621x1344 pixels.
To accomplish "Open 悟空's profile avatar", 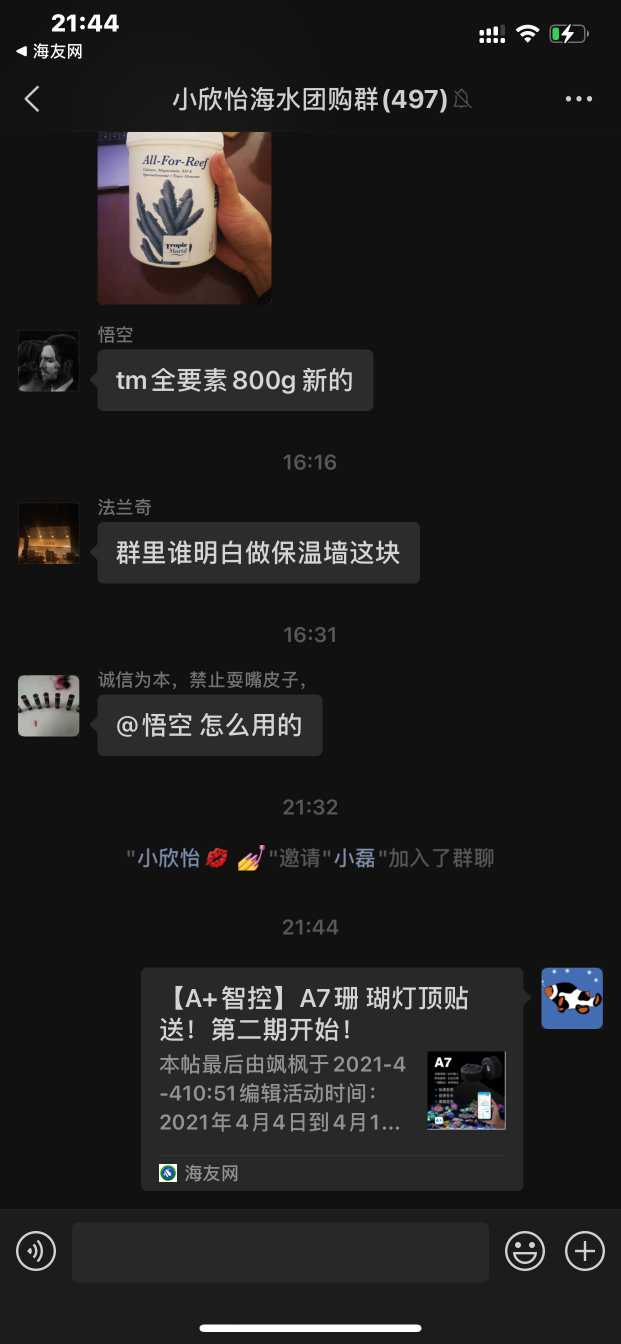I will pos(48,361).
